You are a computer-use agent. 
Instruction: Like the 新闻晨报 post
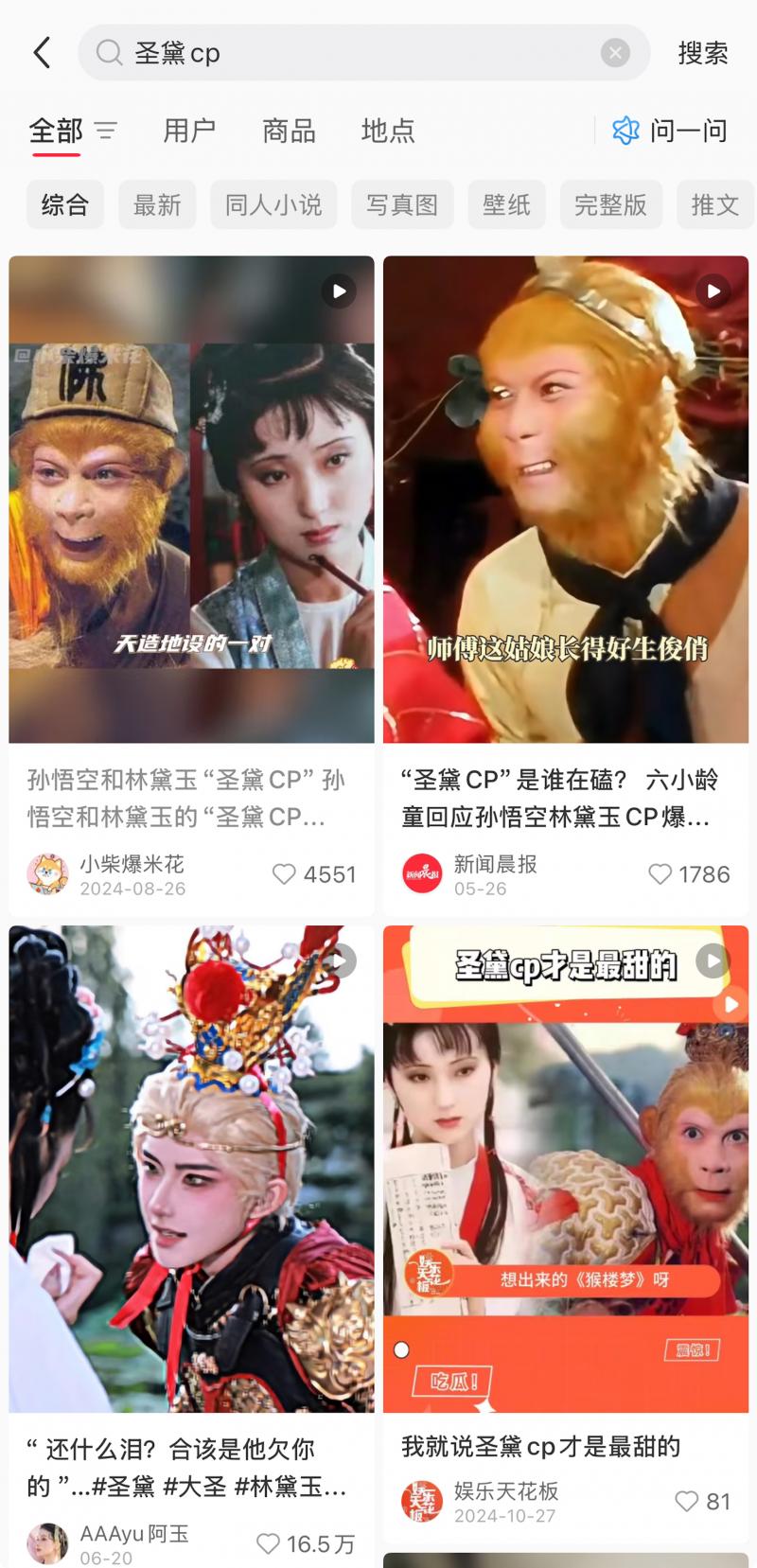pos(660,874)
